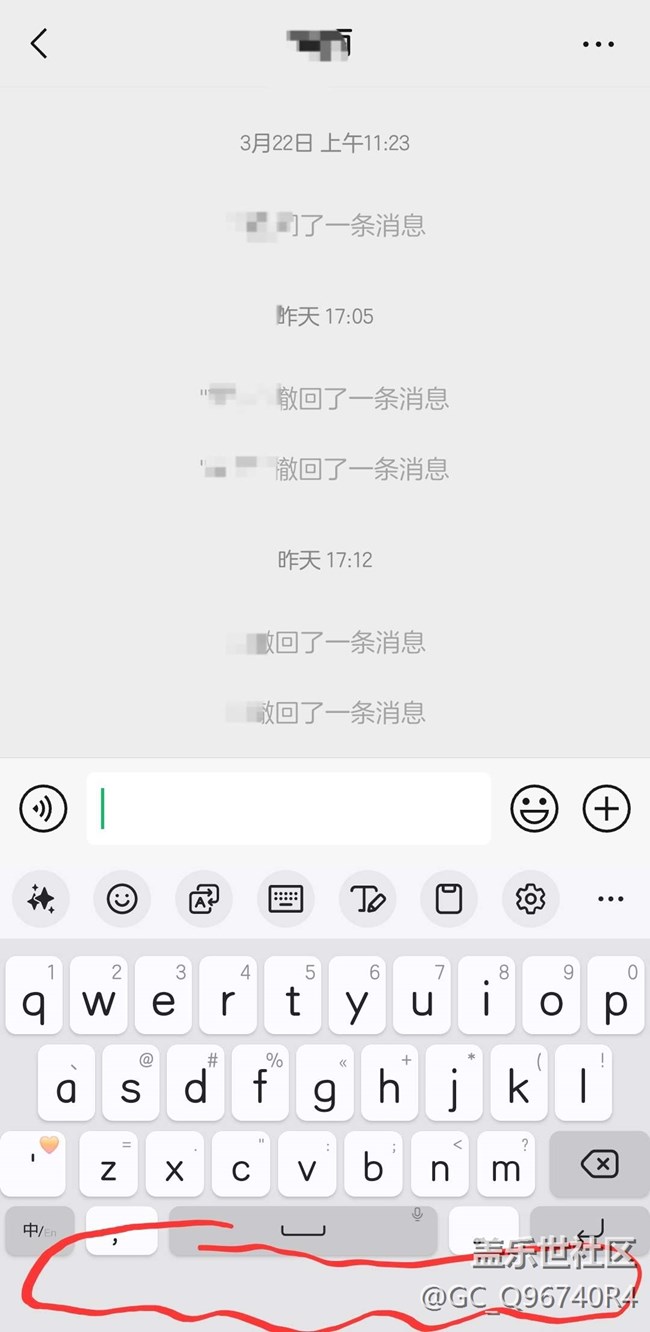The height and width of the screenshot is (1332, 650).
Task: Open keyboard settings gear
Action: coord(530,899)
